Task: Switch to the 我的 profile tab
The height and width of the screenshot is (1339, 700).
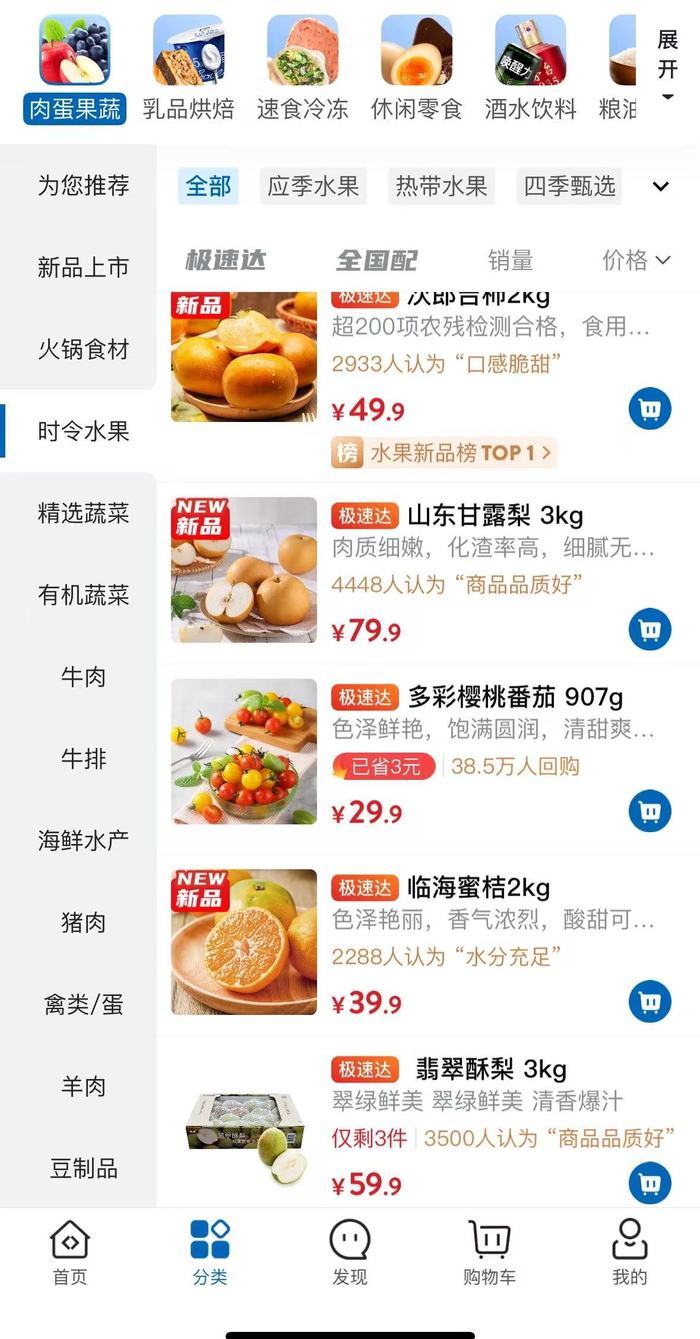Action: click(630, 1251)
